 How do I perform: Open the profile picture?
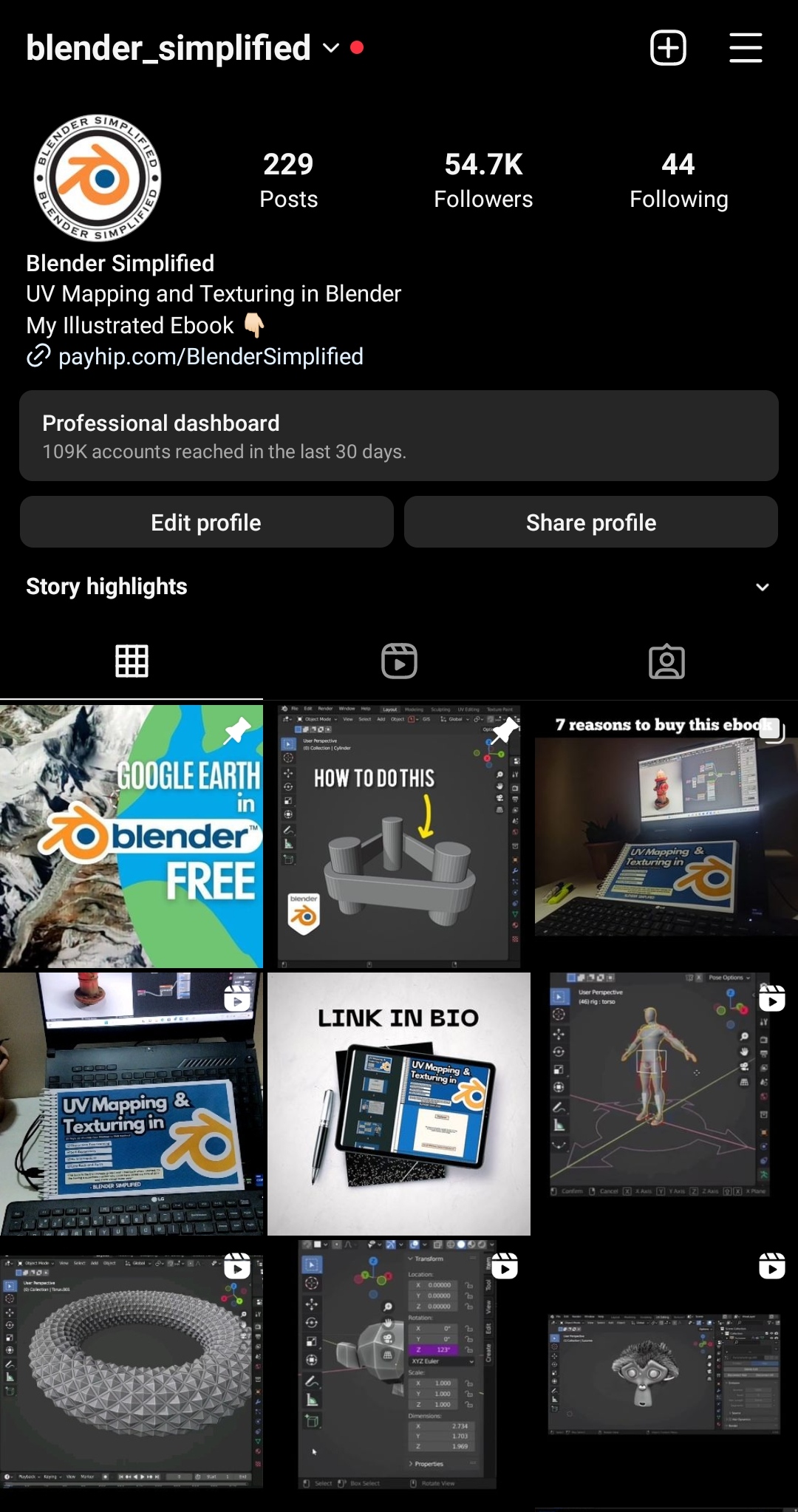point(98,178)
